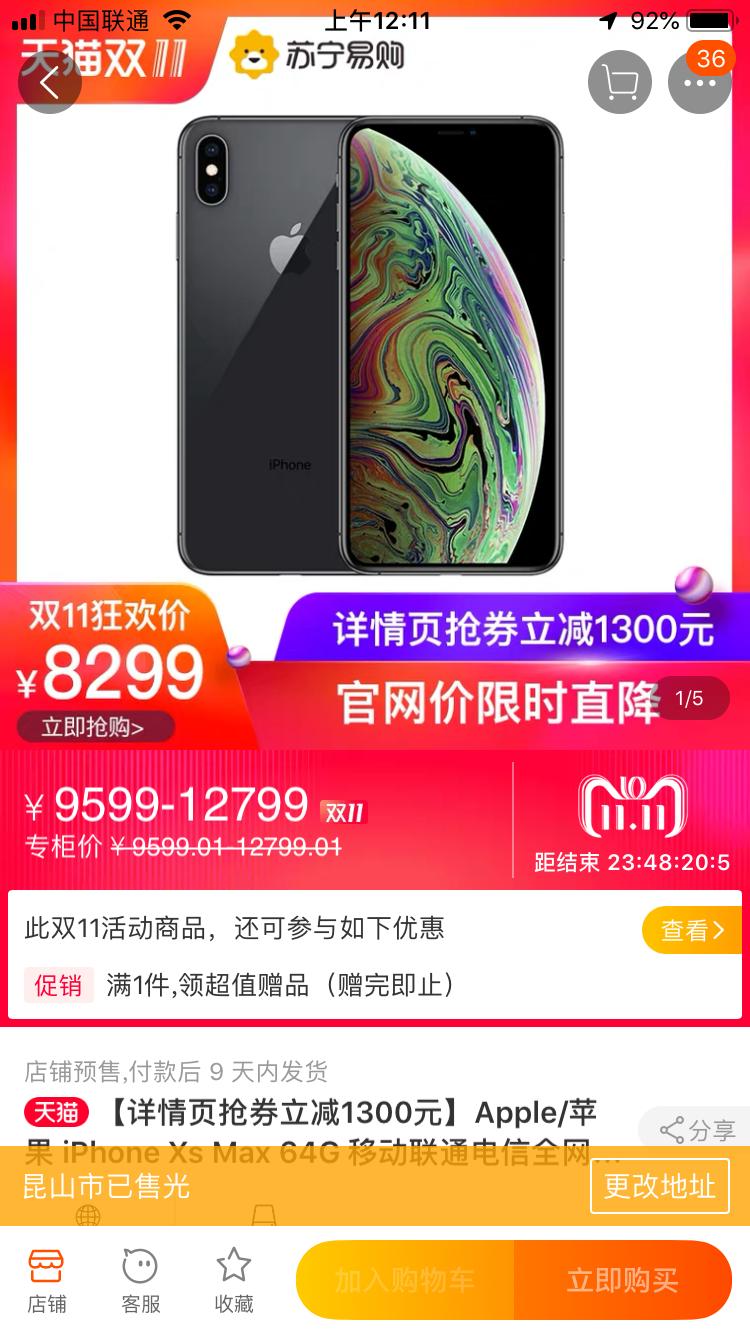Tap the back arrow at top left
The width and height of the screenshot is (750, 1334).
(49, 82)
